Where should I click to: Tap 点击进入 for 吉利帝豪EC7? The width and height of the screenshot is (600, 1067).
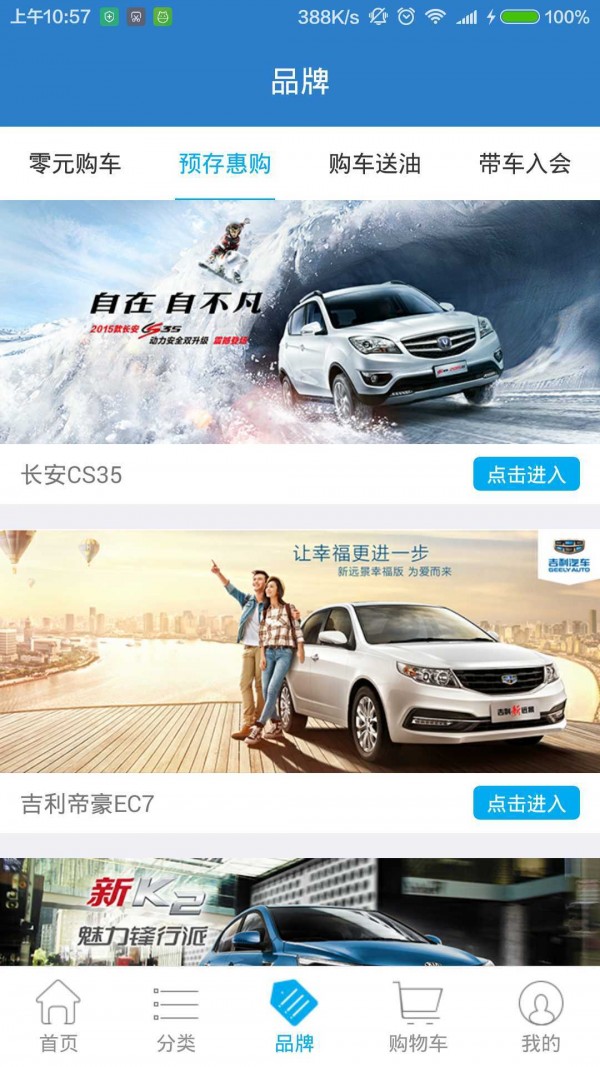coord(526,802)
